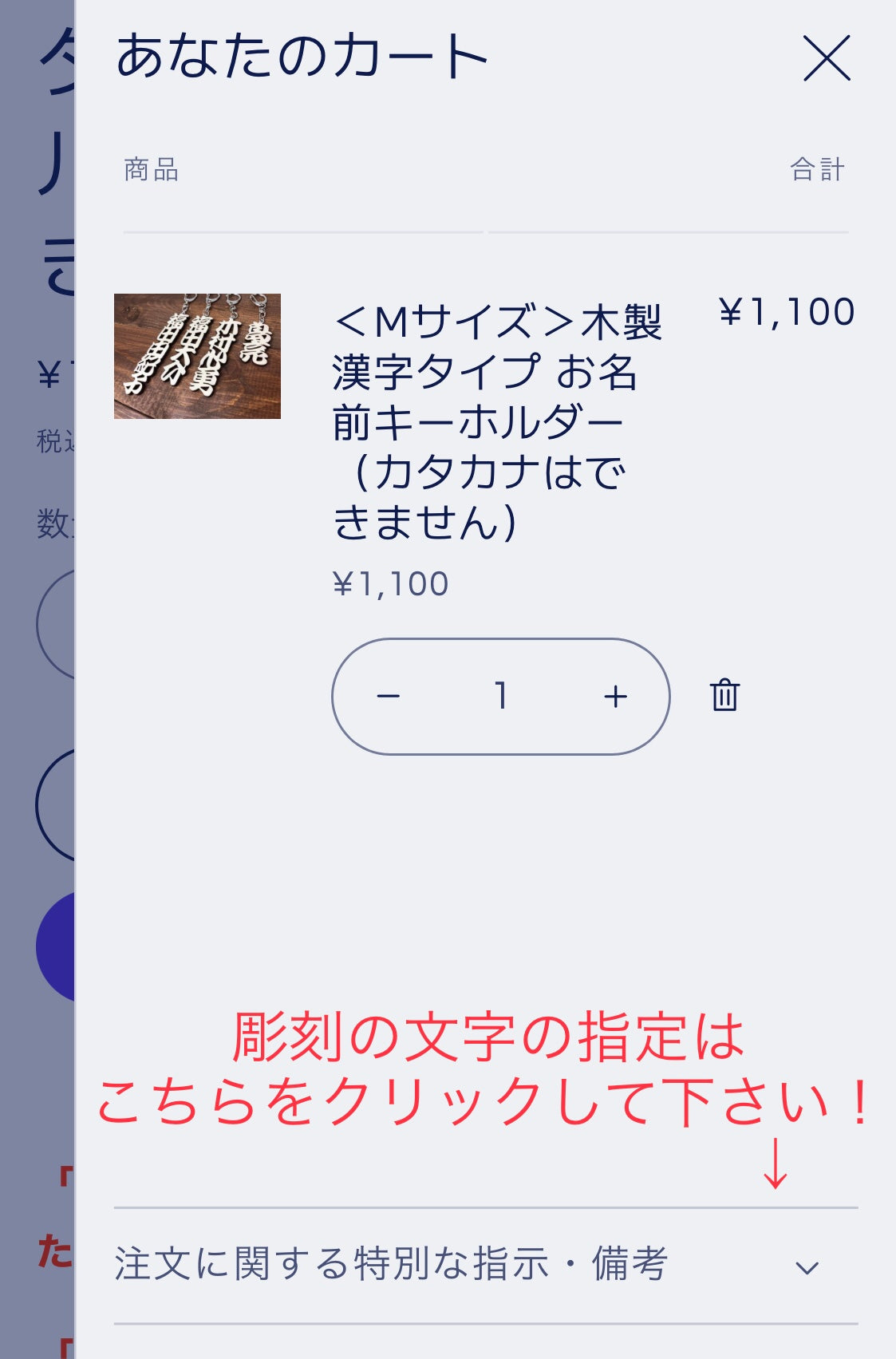Viewport: 896px width, 1359px height.
Task: Open the Mサイズ木製お名前キーホルダー product title
Action: pyautogui.click(x=496, y=422)
